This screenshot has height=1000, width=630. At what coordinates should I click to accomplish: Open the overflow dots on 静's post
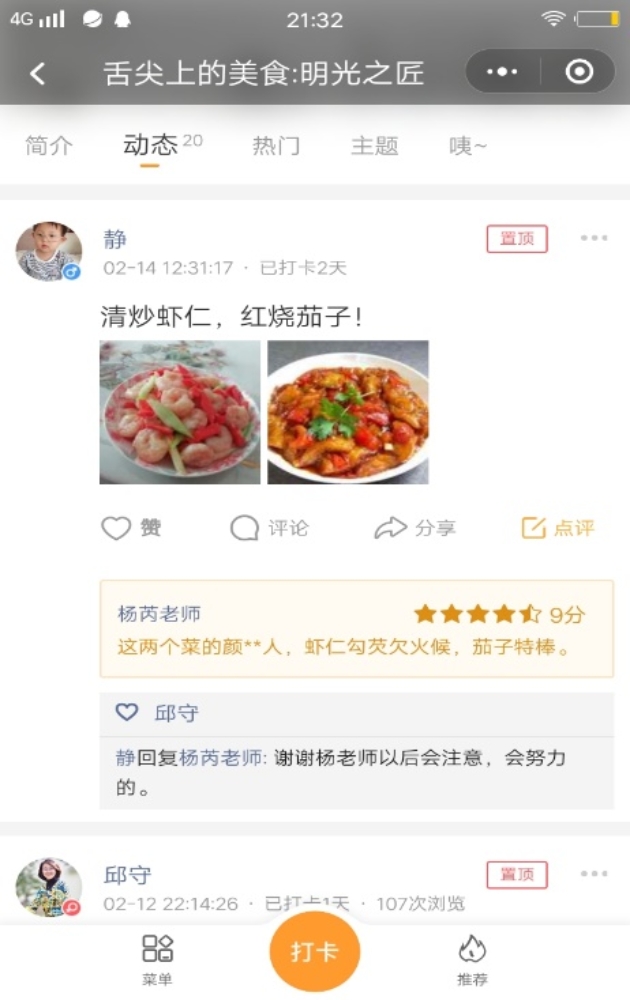tap(593, 238)
